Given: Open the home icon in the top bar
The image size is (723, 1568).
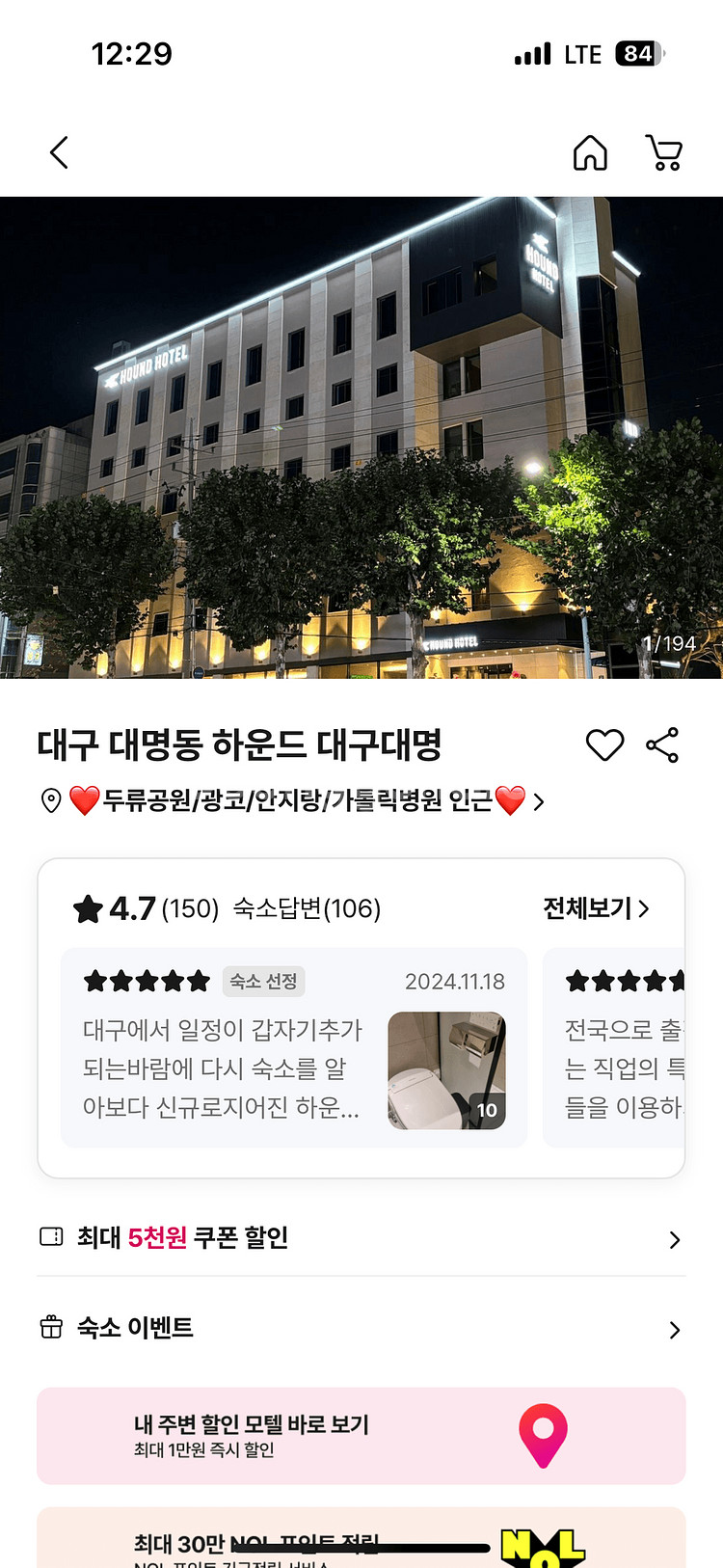Looking at the screenshot, I should (x=590, y=152).
